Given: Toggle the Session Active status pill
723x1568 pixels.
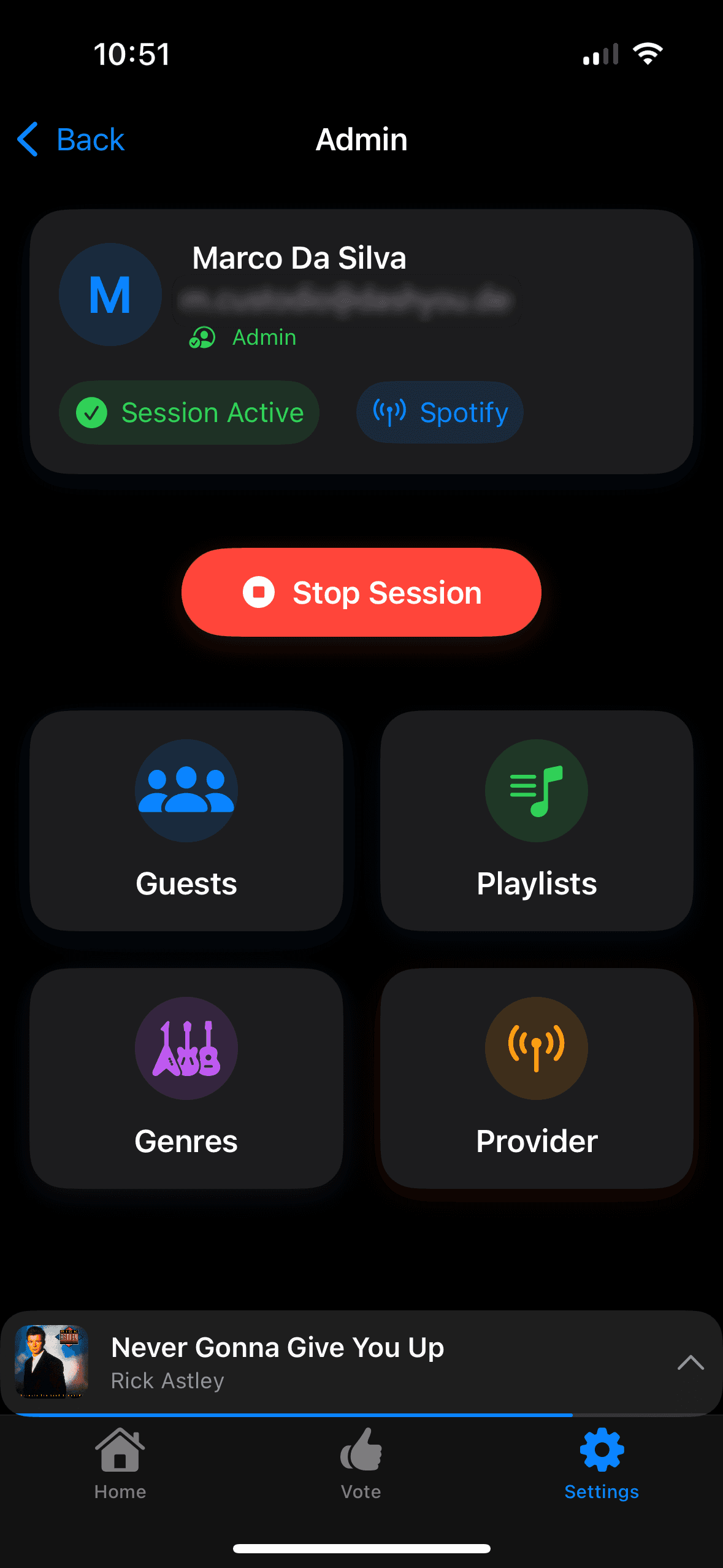Looking at the screenshot, I should 188,412.
